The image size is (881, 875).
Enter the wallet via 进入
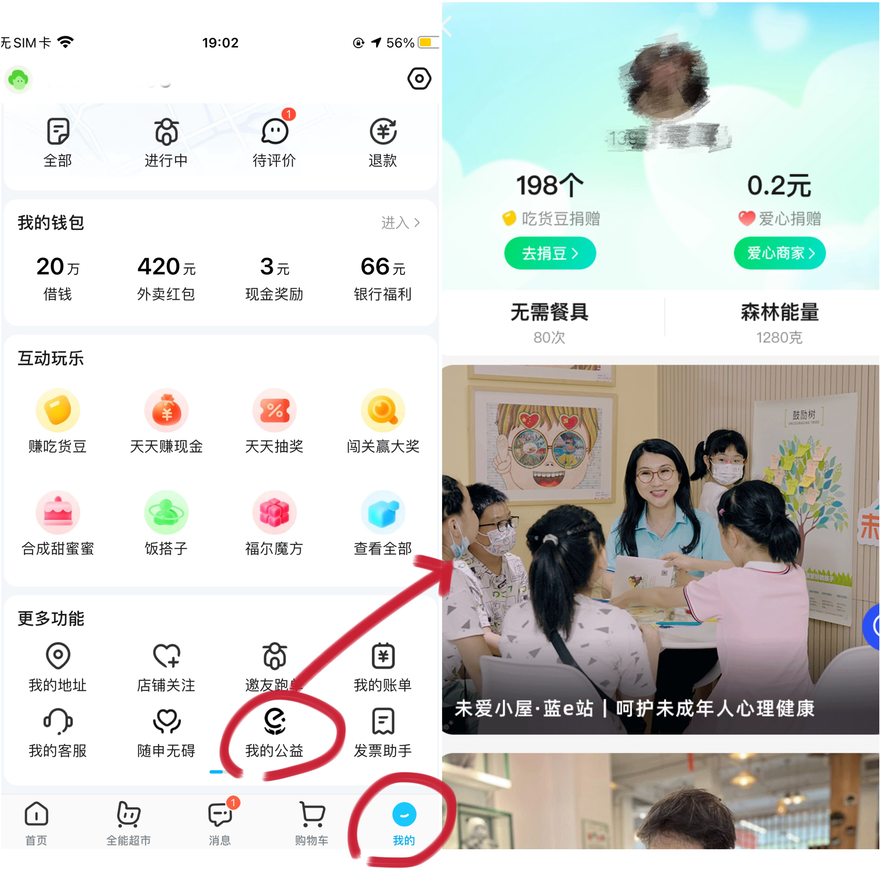400,223
